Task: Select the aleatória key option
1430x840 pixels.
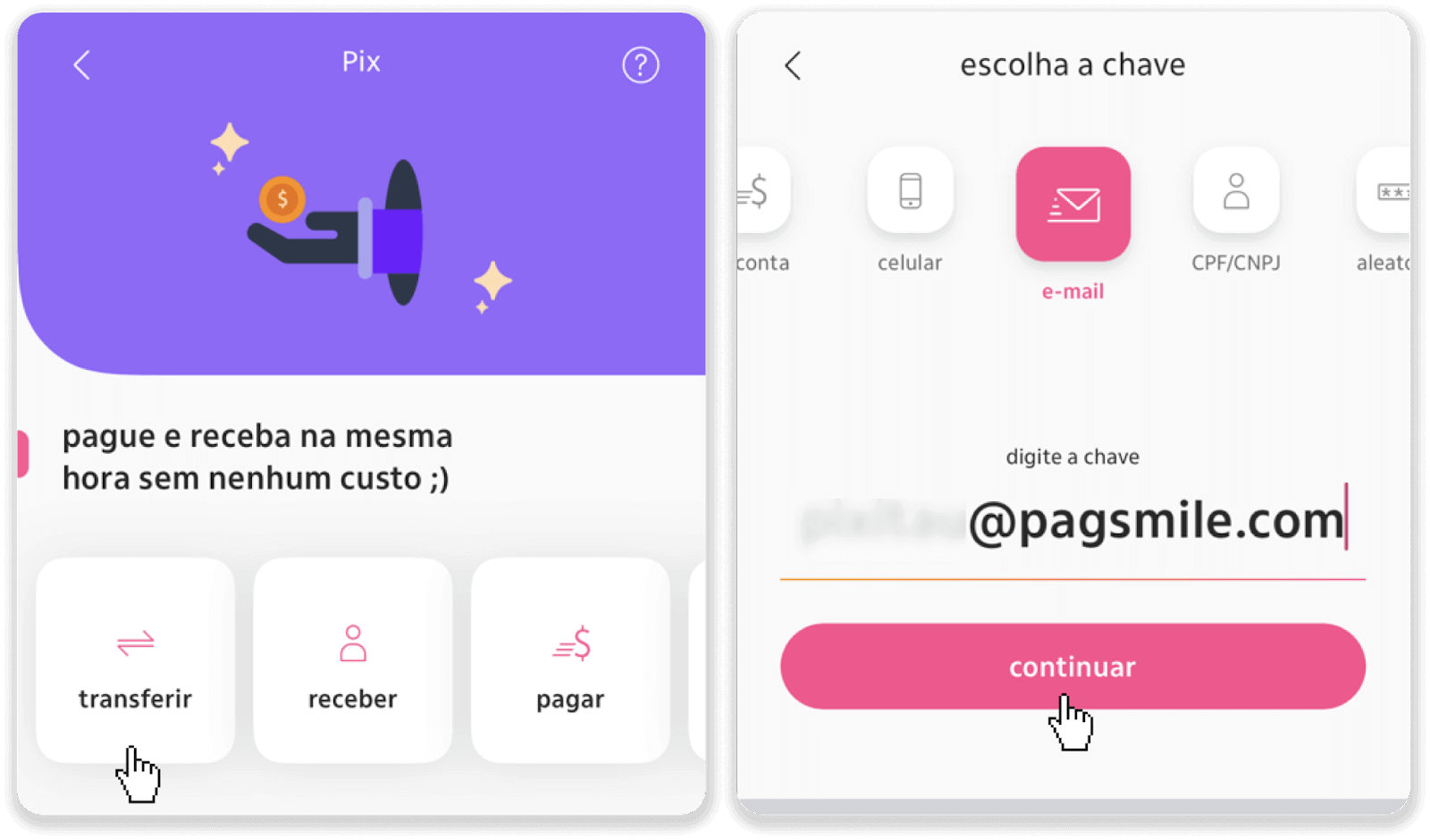Action: (x=1386, y=192)
